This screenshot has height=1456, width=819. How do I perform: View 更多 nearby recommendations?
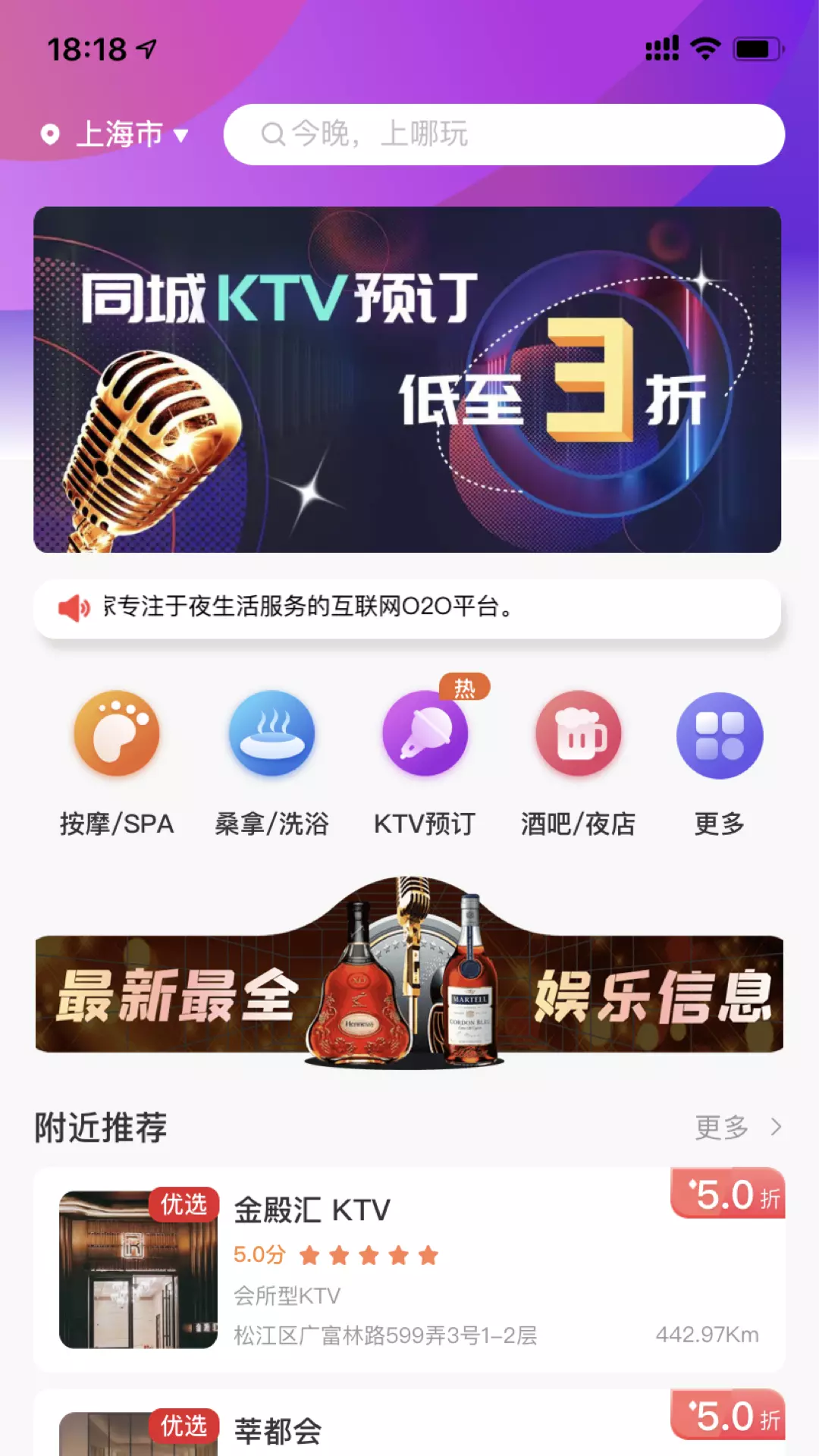coord(739,1127)
